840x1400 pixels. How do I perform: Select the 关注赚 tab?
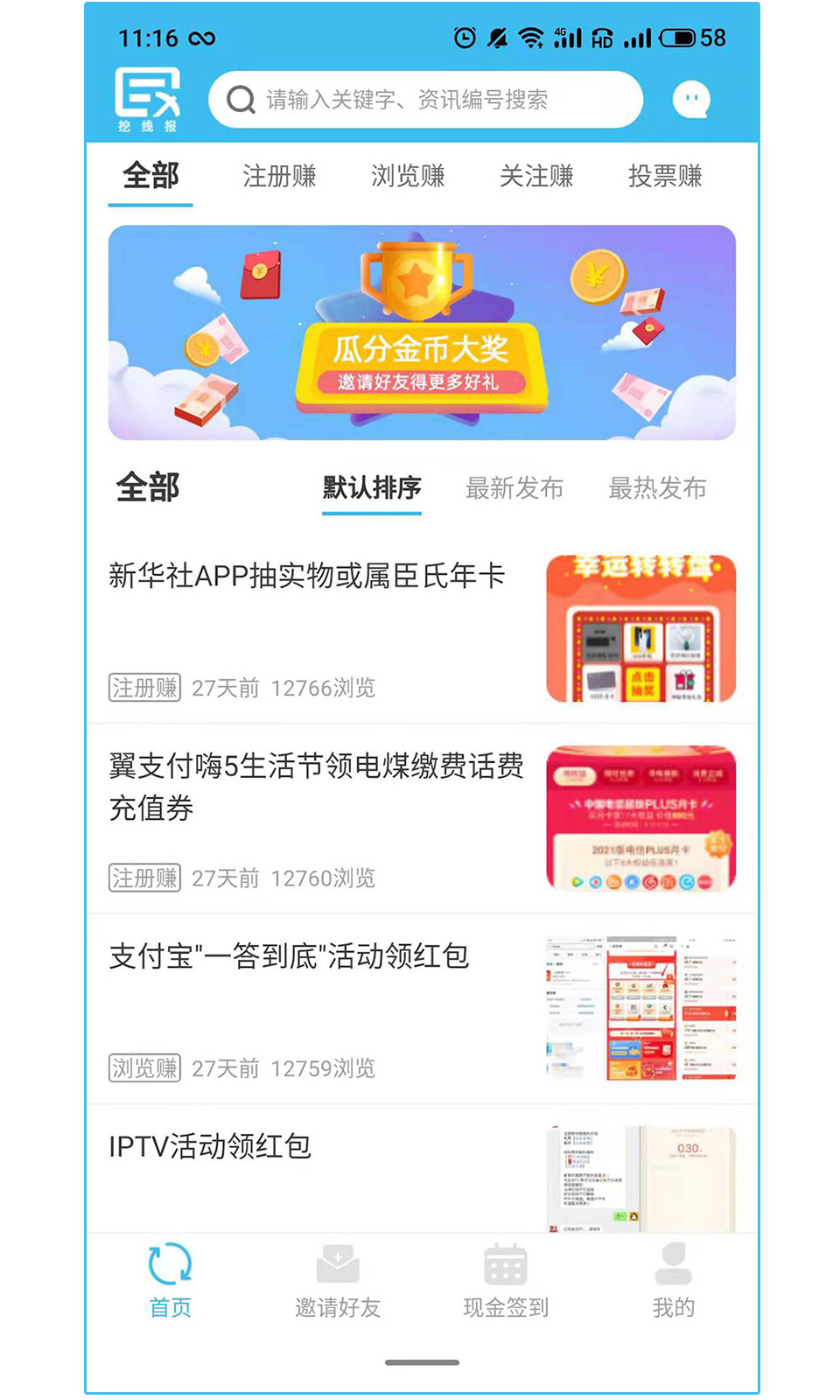(536, 176)
